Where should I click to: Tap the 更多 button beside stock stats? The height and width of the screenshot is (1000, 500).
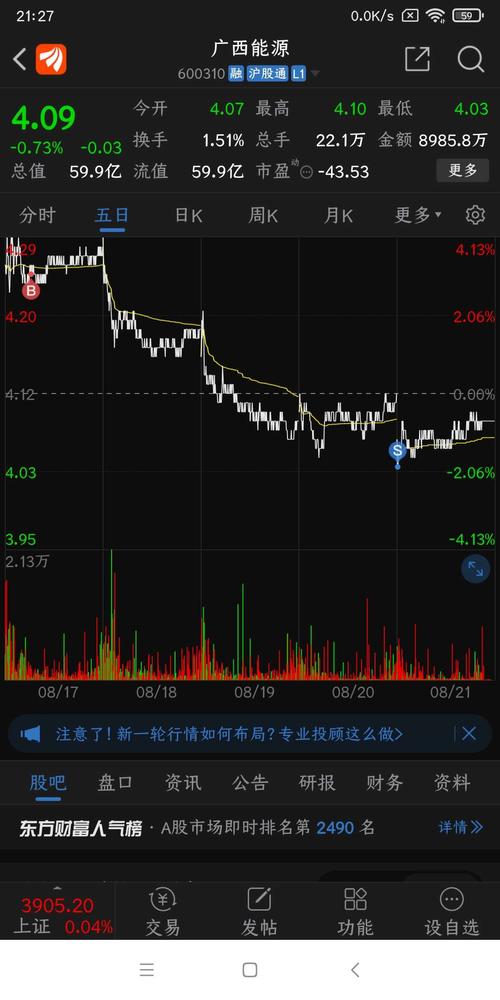point(462,170)
